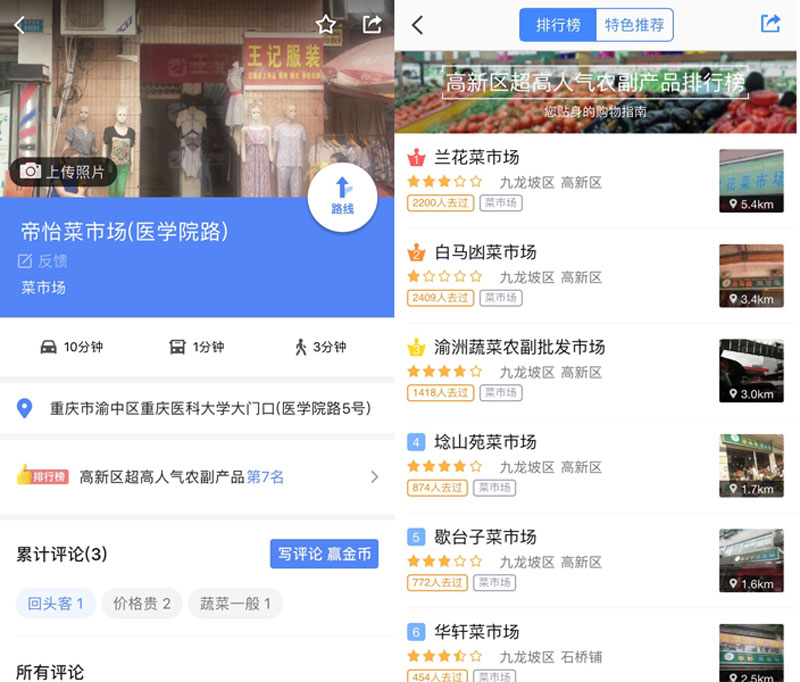
Task: Select the 10分钟 driving option
Action: (x=71, y=347)
